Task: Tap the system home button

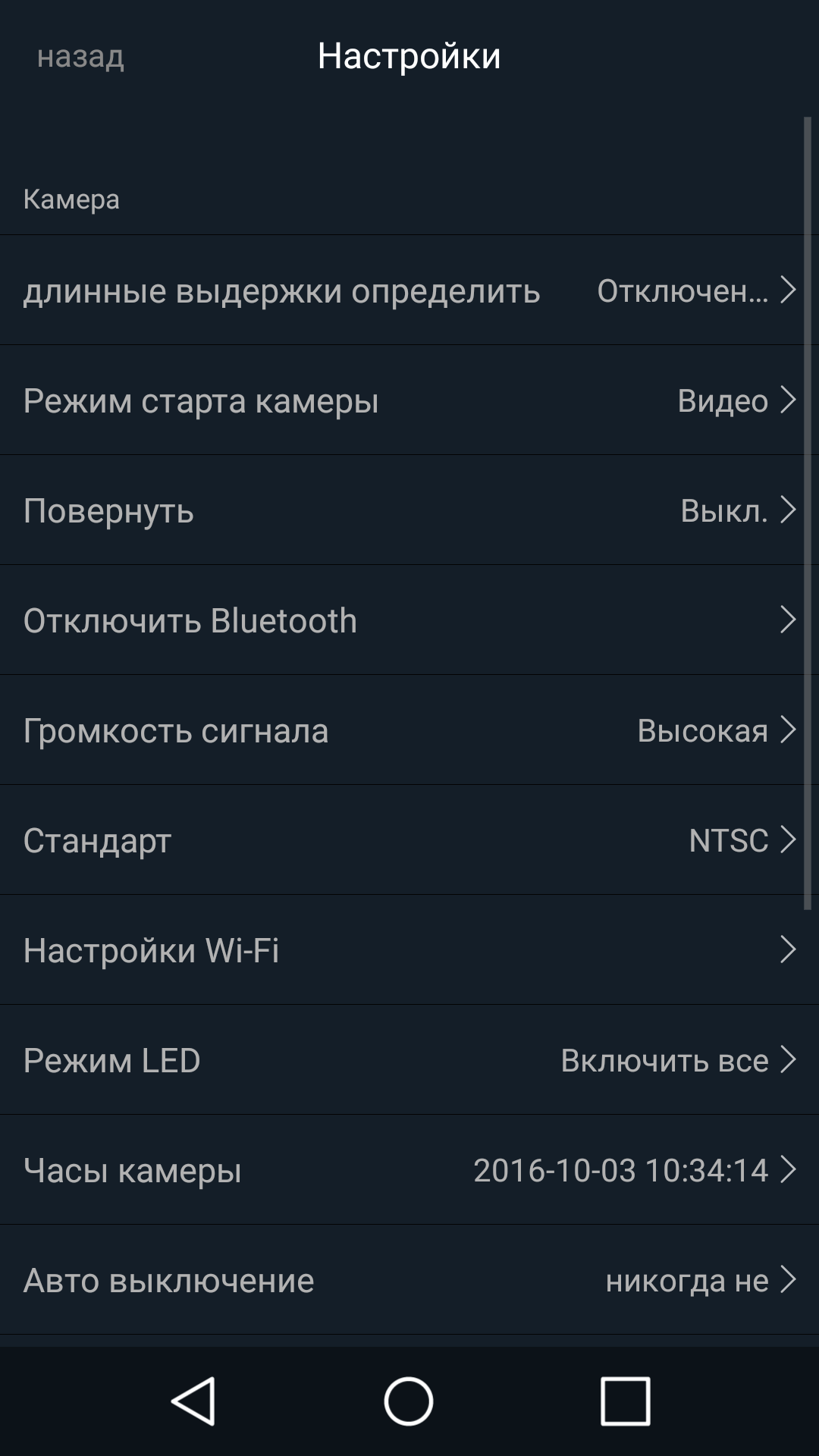Action: [x=409, y=1401]
